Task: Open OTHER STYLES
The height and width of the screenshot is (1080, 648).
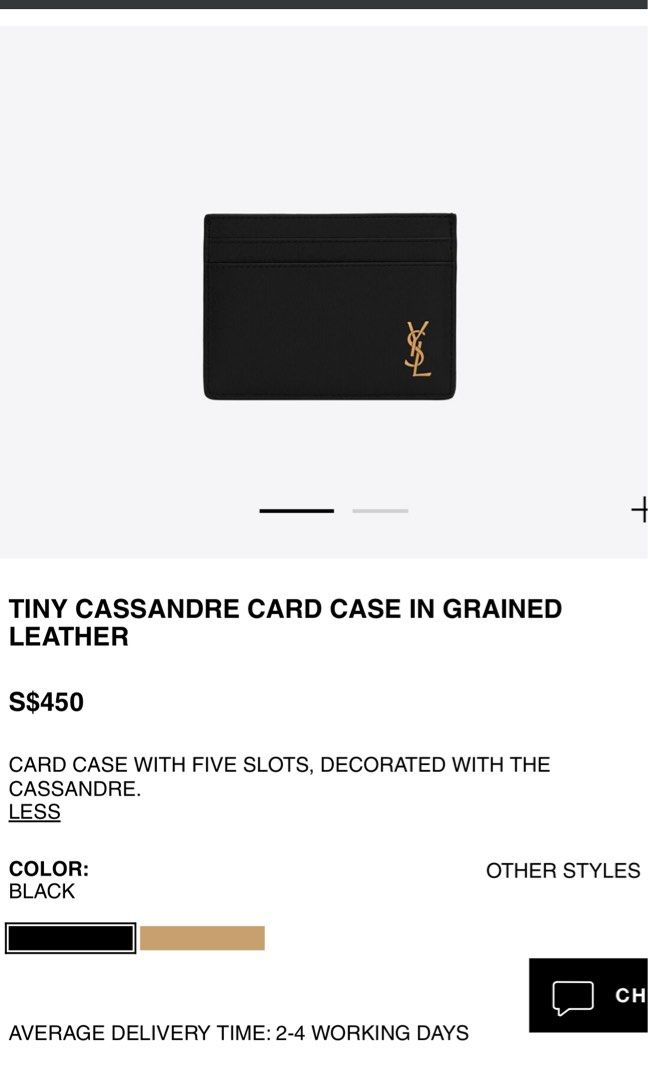Action: pos(563,871)
